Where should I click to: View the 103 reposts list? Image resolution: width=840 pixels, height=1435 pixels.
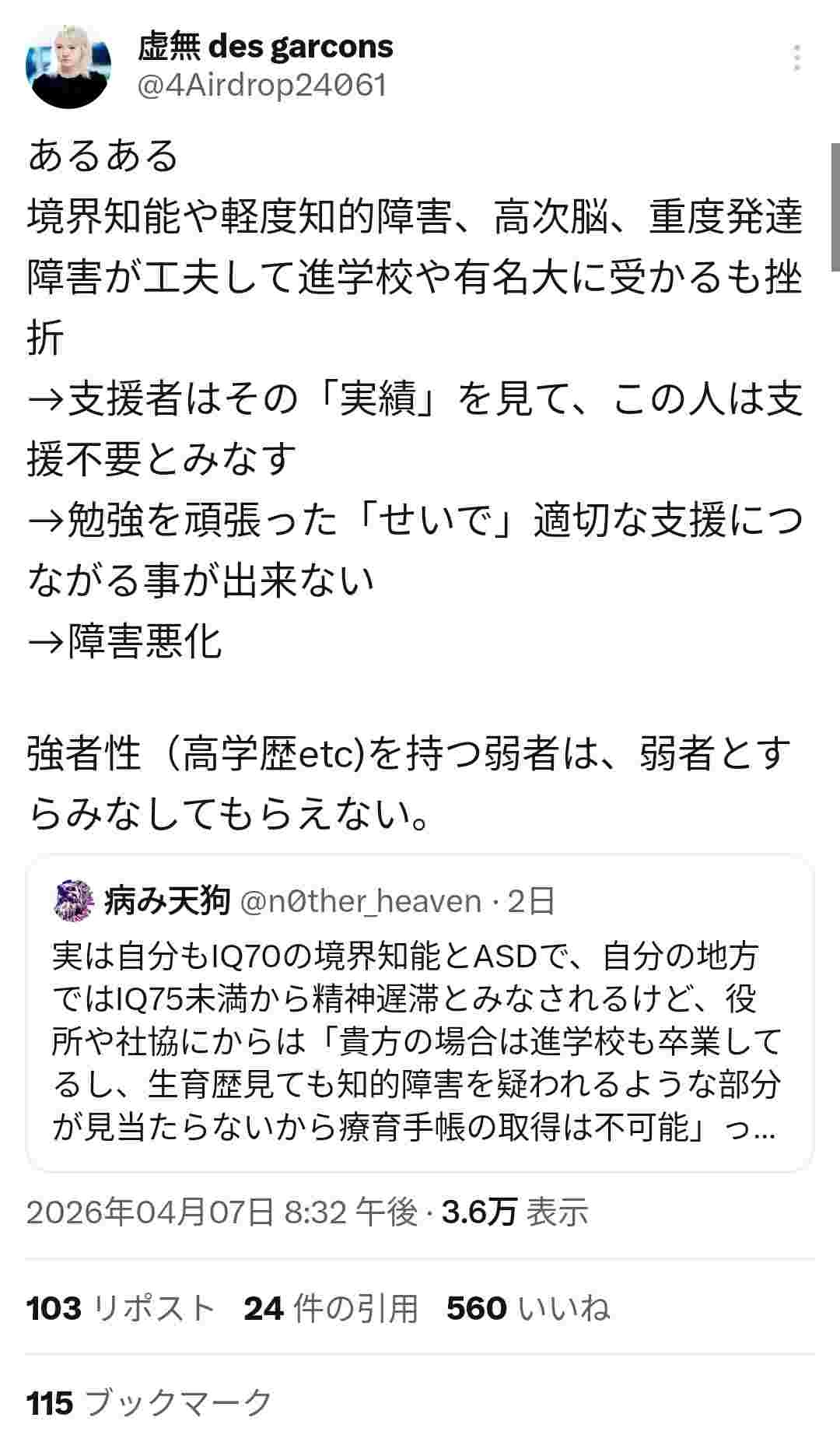pyautogui.click(x=121, y=1309)
